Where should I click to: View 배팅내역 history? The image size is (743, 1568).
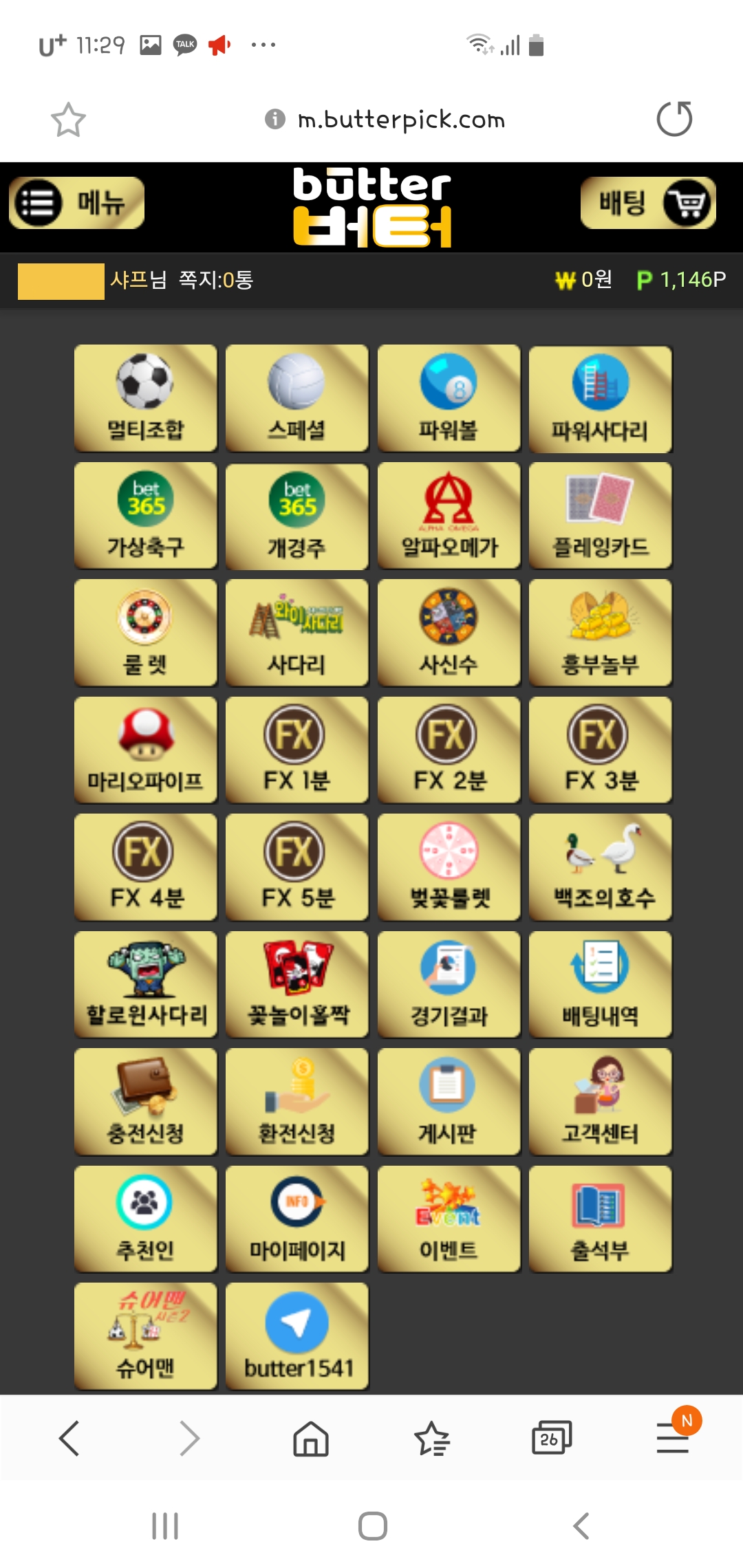pos(600,984)
